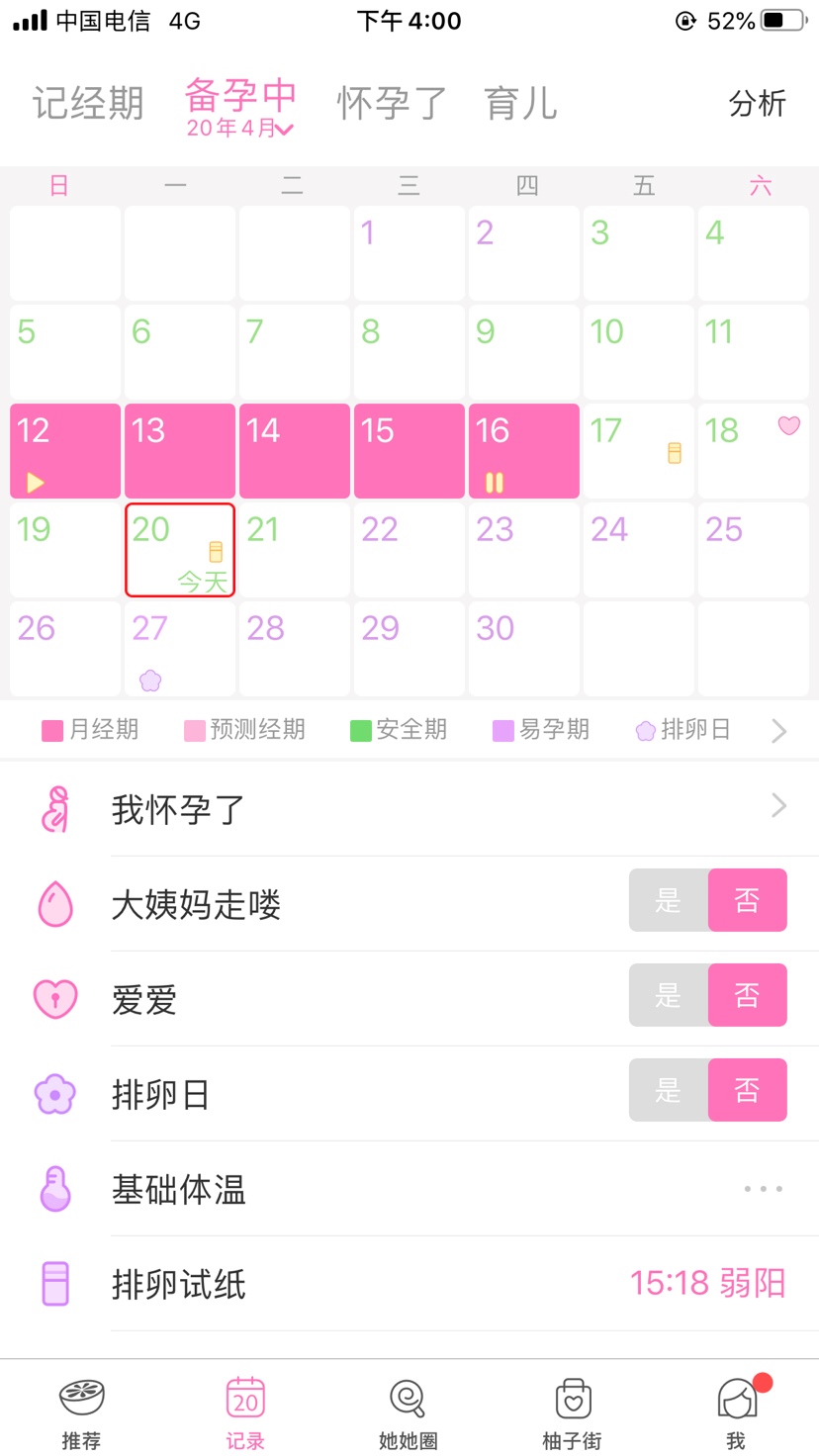
Task: Open the 20年4月 month dropdown
Action: click(x=240, y=129)
